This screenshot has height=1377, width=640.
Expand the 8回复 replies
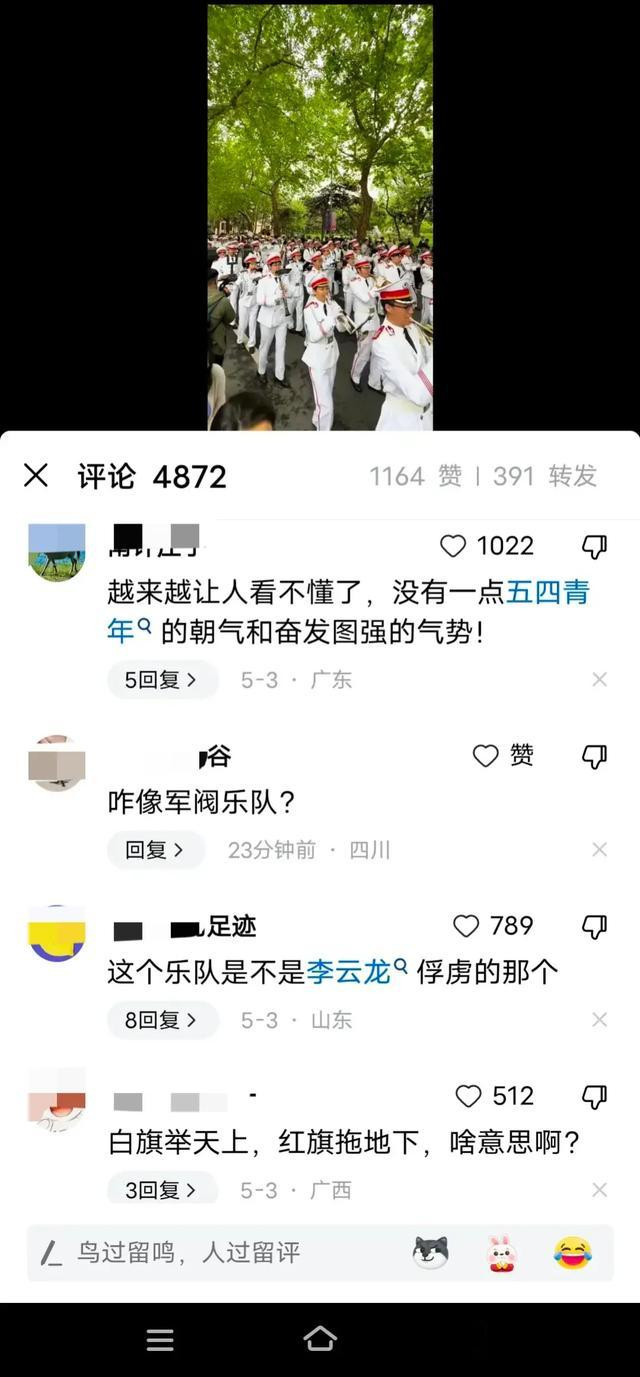click(162, 1020)
